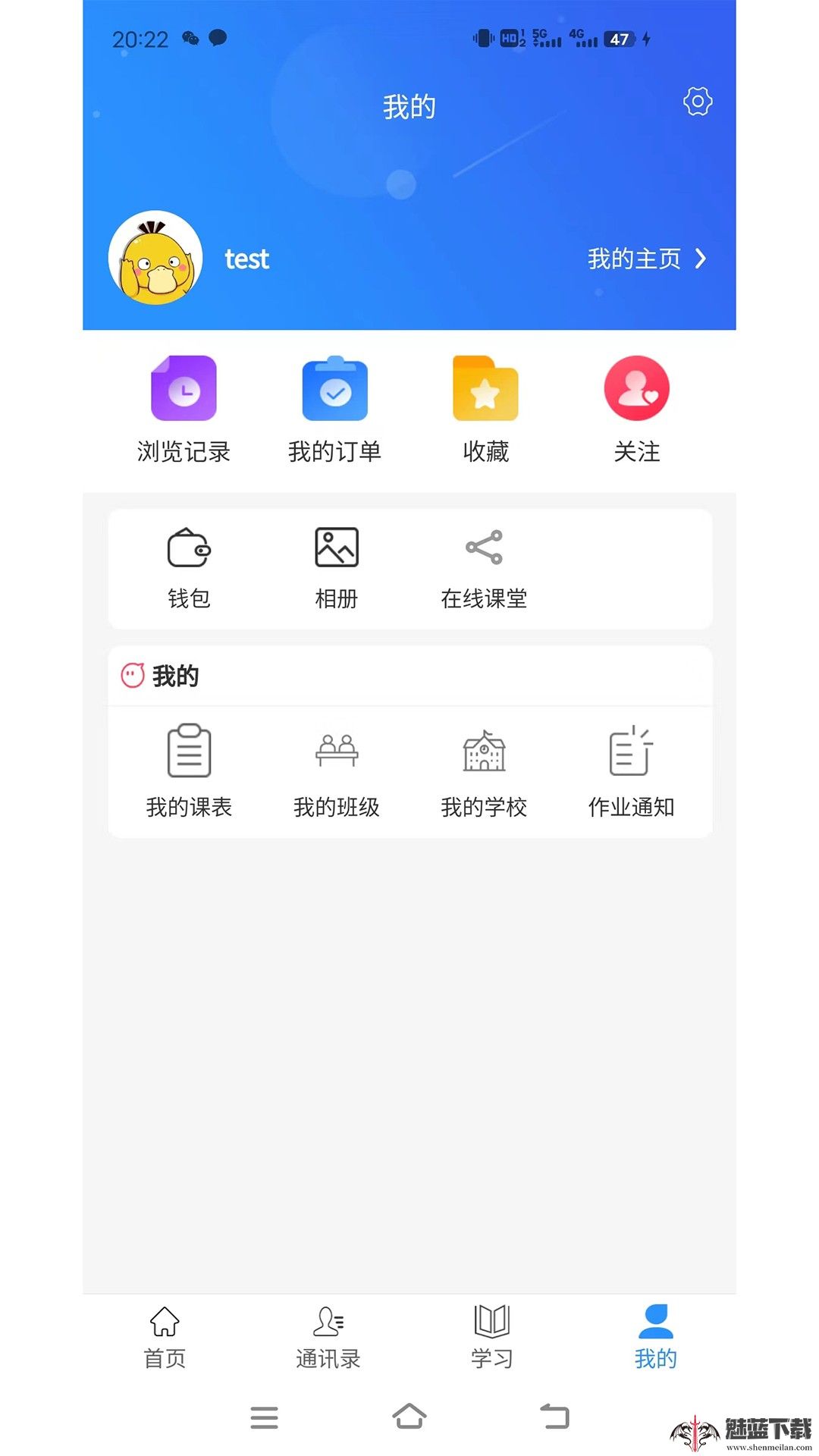Image resolution: width=819 pixels, height=1456 pixels.
Task: Switch to 首页 home tab
Action: click(x=164, y=1338)
